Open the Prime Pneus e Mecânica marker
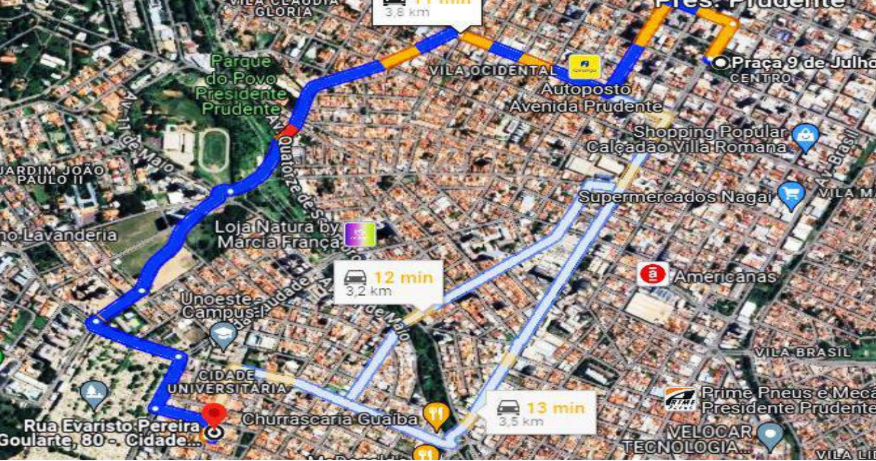Image resolution: width=876 pixels, height=461 pixels. (x=680, y=399)
